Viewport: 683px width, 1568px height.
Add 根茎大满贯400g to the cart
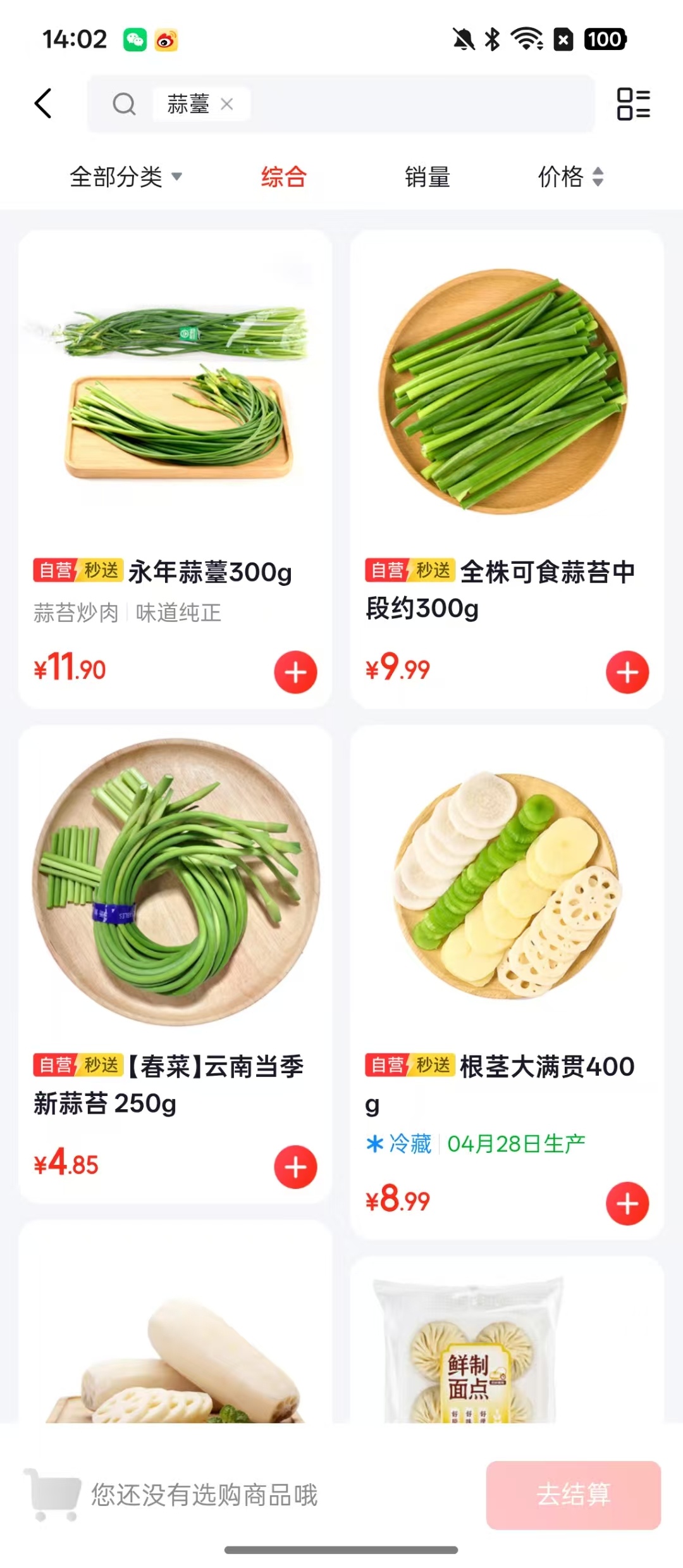pyautogui.click(x=627, y=1204)
